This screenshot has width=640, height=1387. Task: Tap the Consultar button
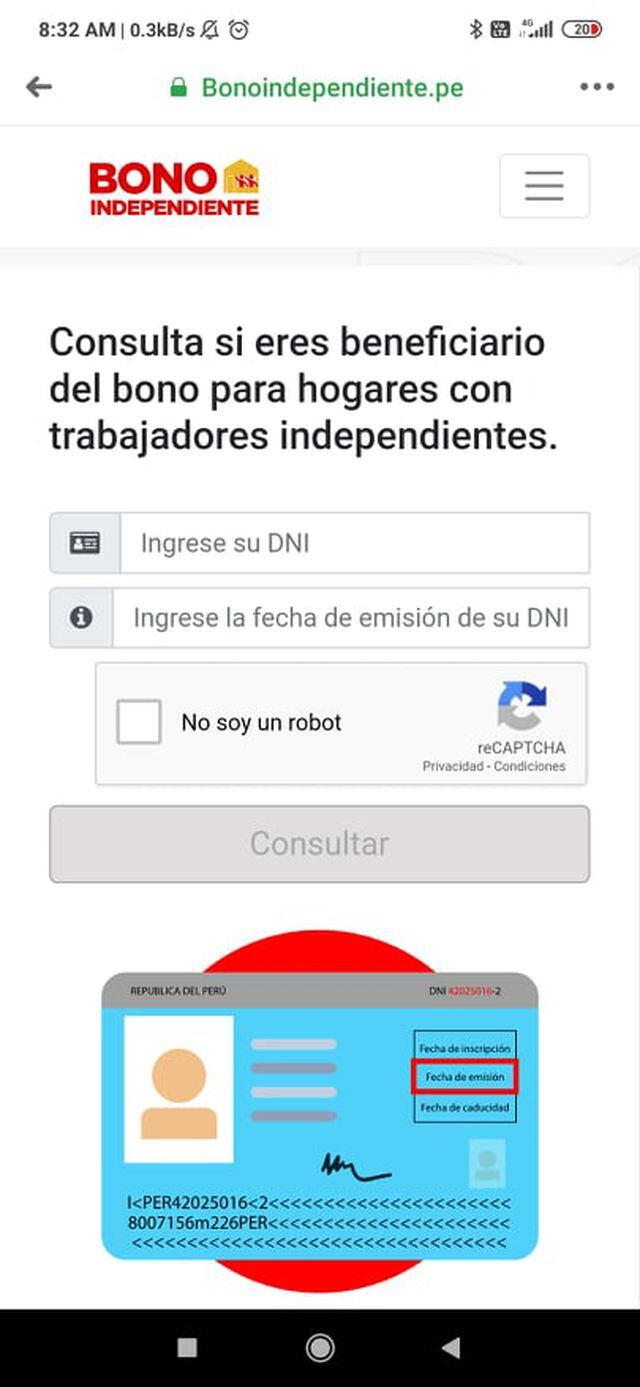[319, 844]
